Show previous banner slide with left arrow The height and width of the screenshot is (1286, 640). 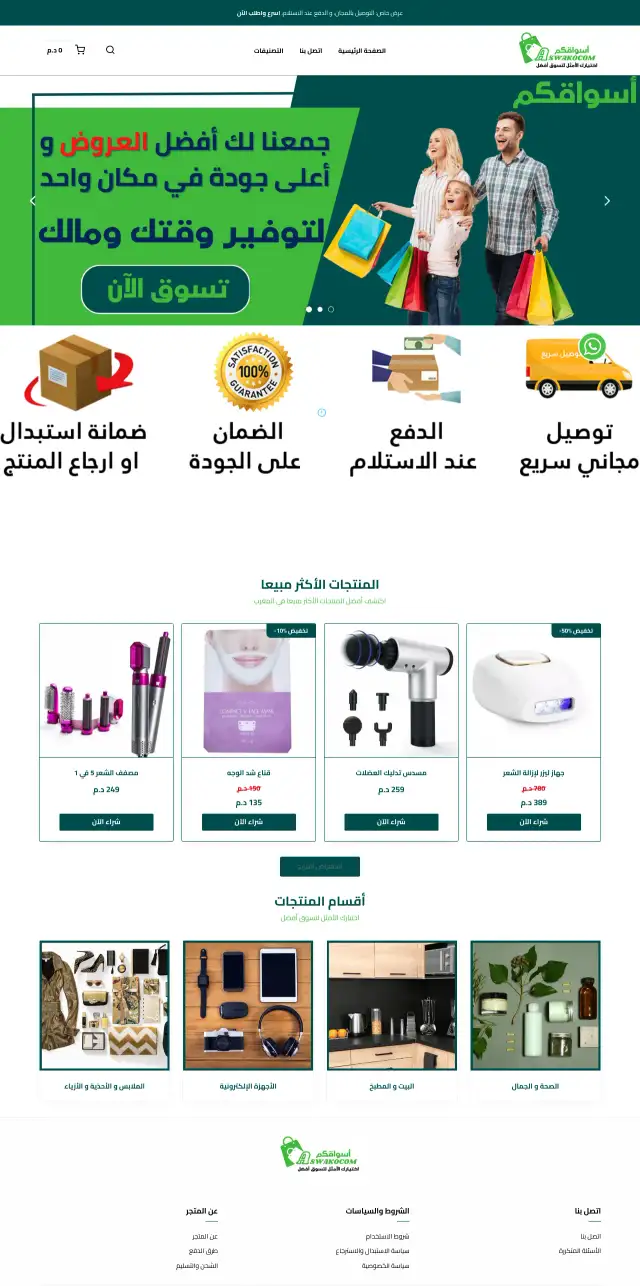tap(32, 201)
